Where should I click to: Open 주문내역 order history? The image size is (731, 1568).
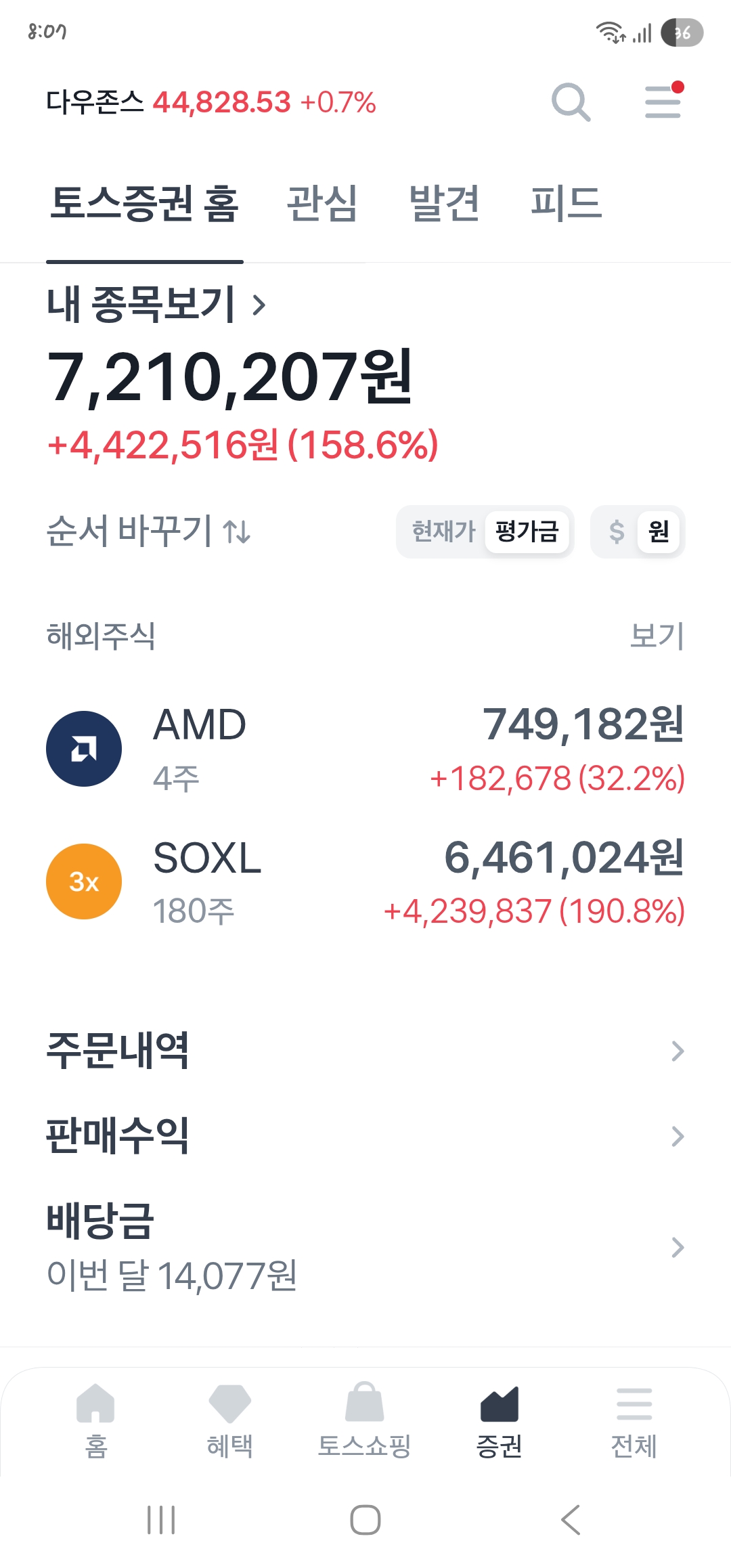tap(365, 1051)
